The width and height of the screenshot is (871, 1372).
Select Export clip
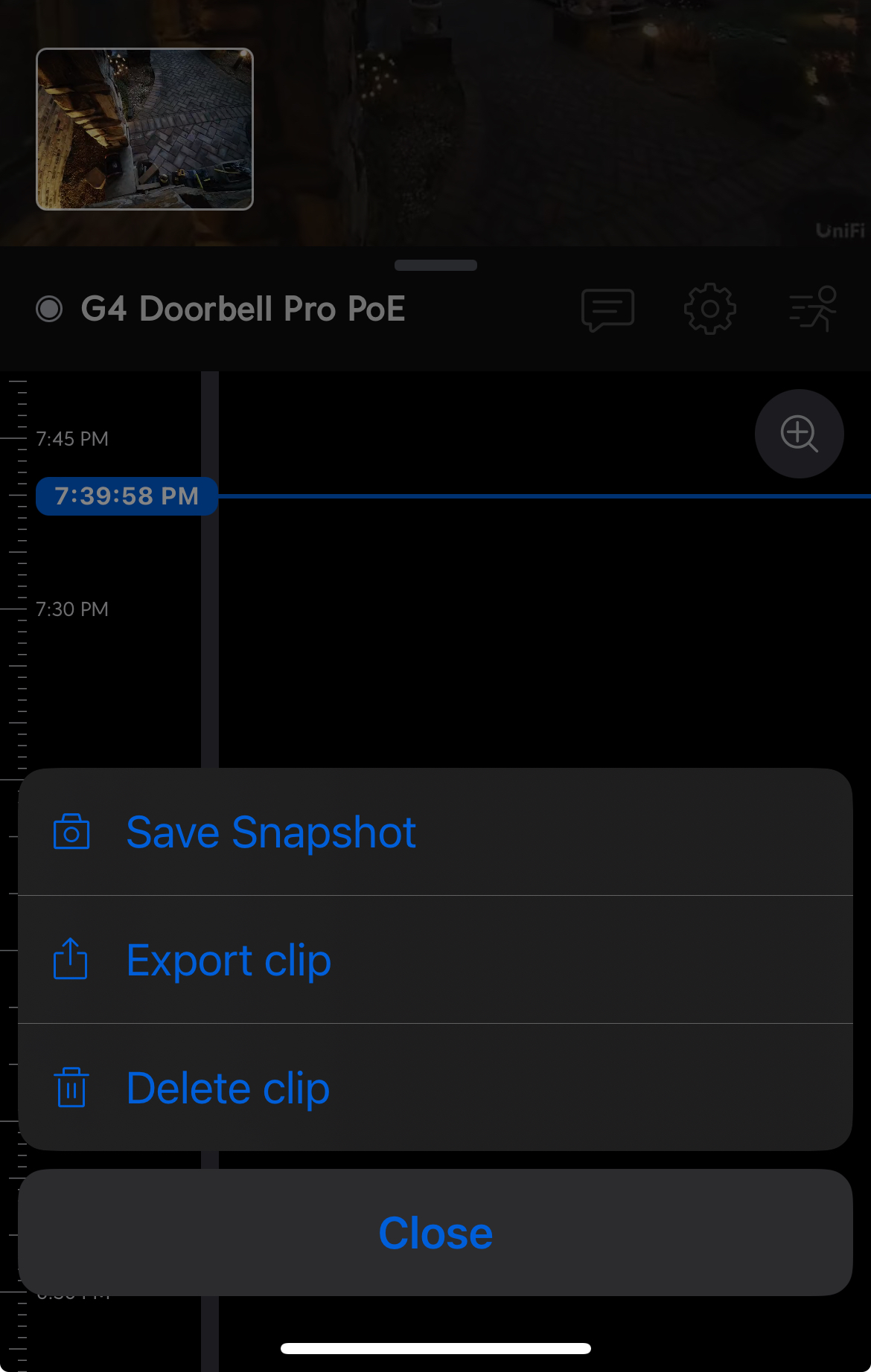(229, 960)
